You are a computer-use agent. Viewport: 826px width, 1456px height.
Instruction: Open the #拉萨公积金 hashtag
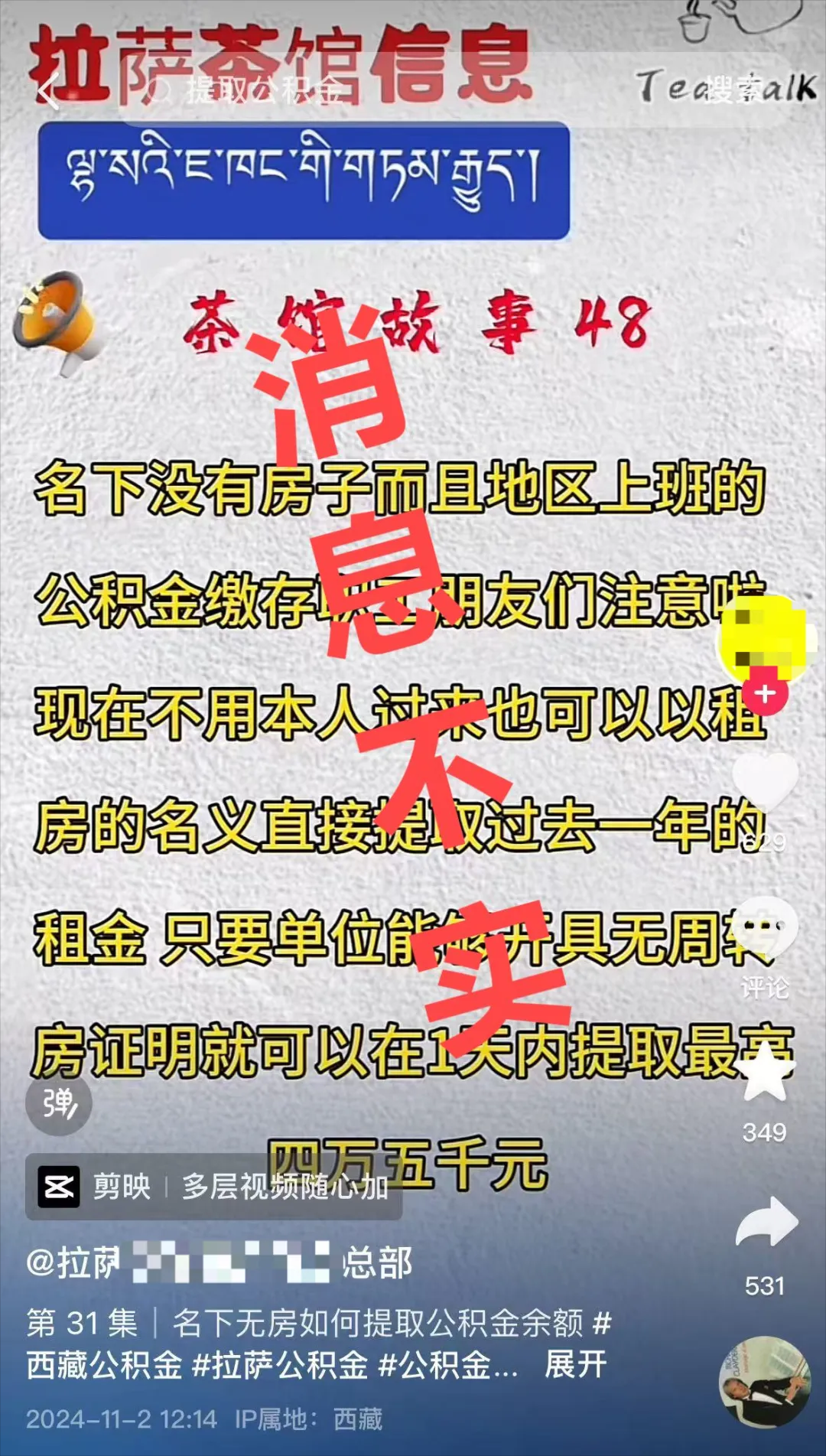point(280,1365)
